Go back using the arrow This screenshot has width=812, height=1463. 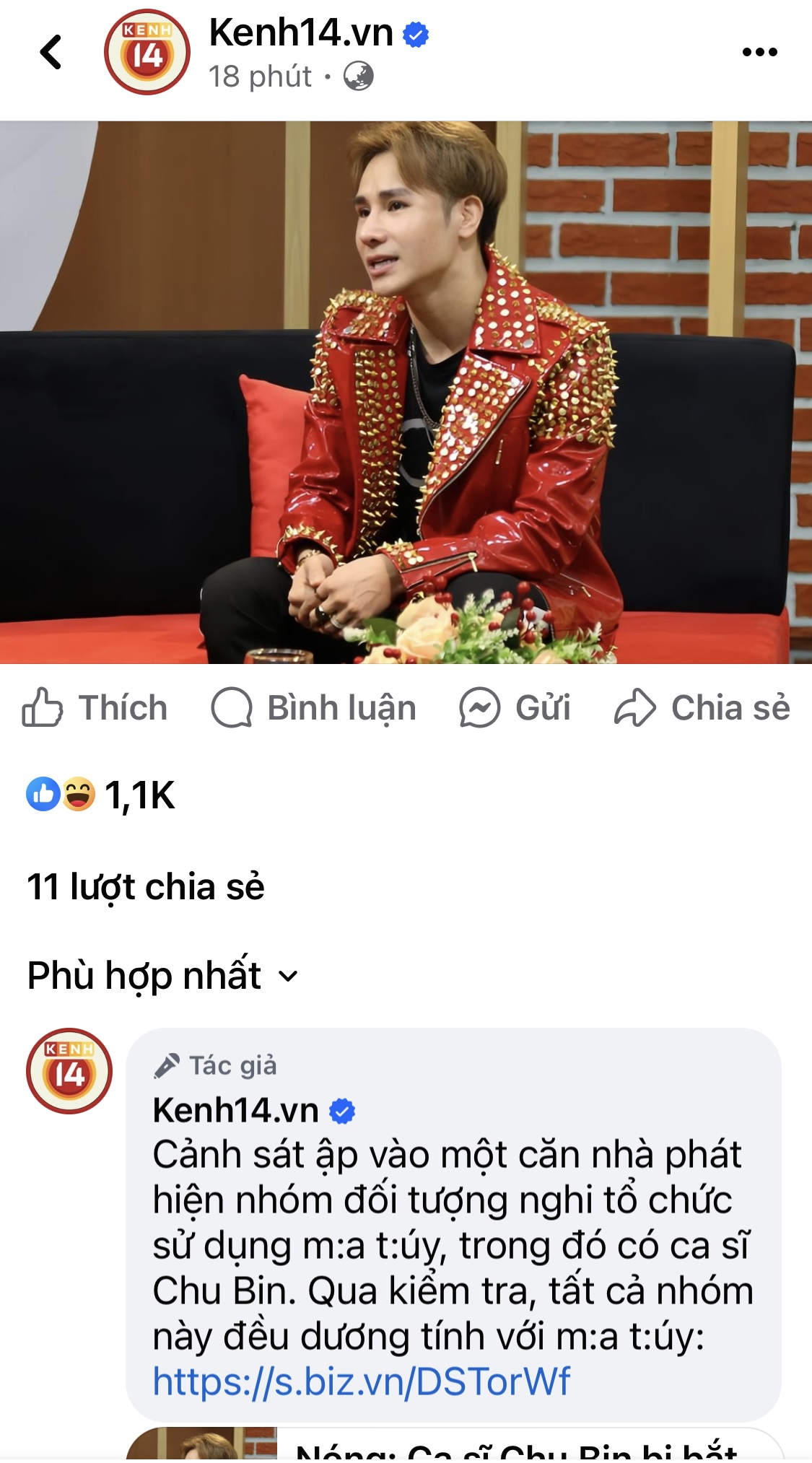click(51, 52)
